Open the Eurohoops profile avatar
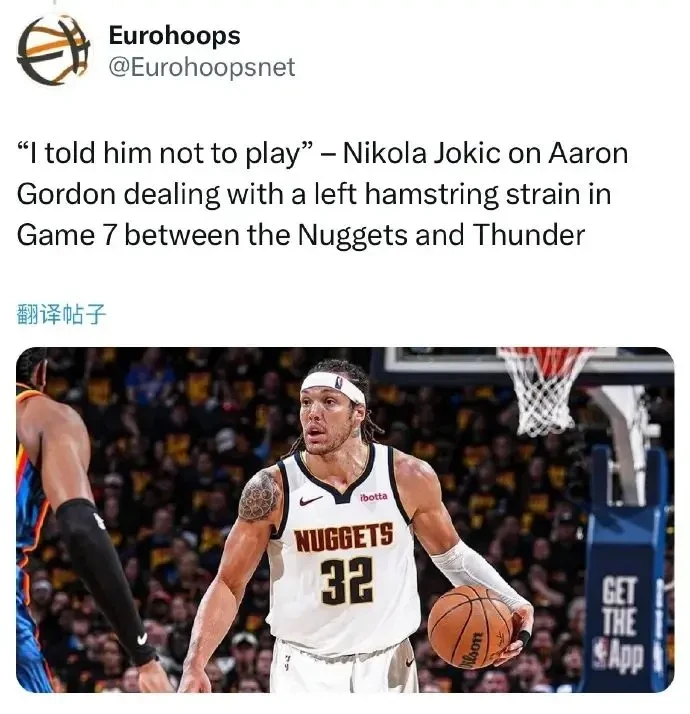The height and width of the screenshot is (714, 690). tap(52, 52)
